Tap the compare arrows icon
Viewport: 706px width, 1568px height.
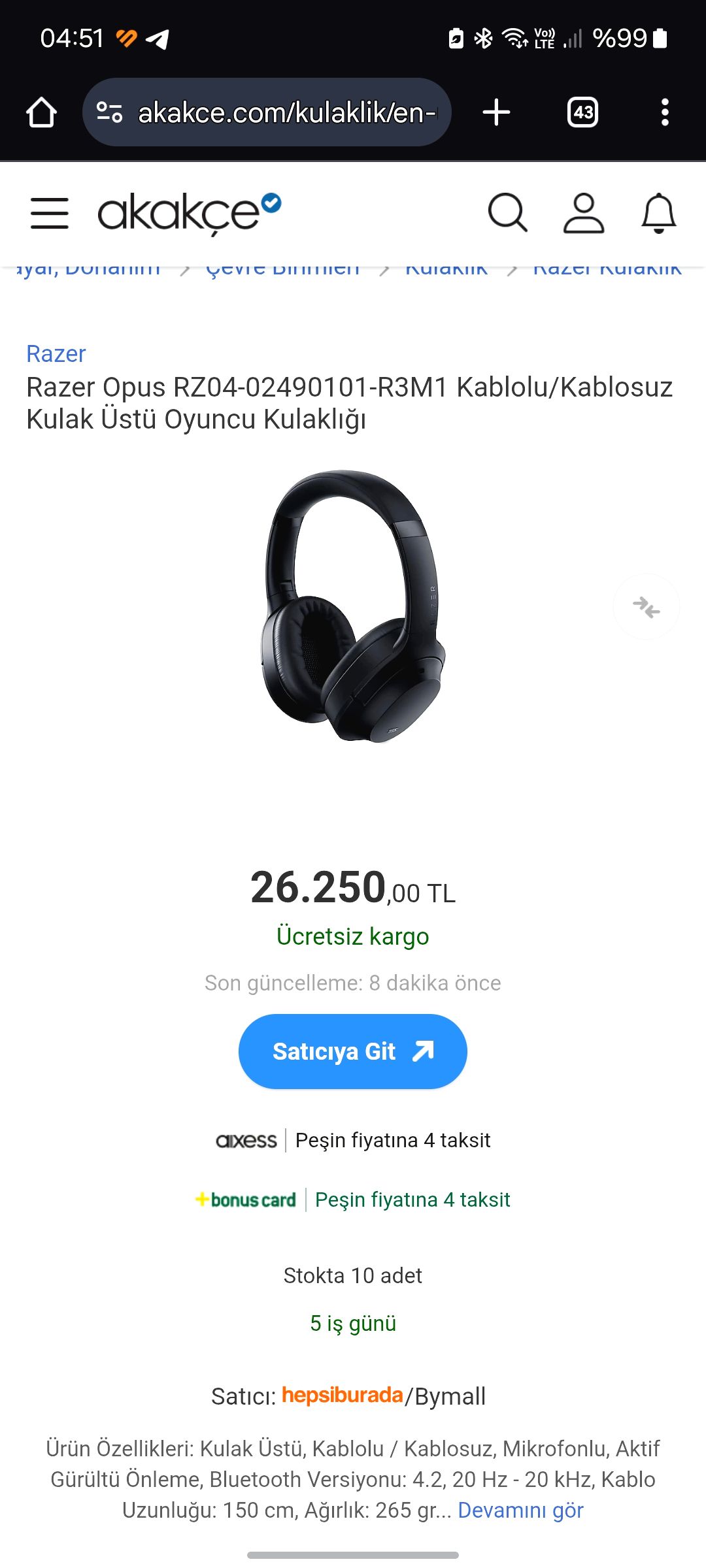click(646, 607)
